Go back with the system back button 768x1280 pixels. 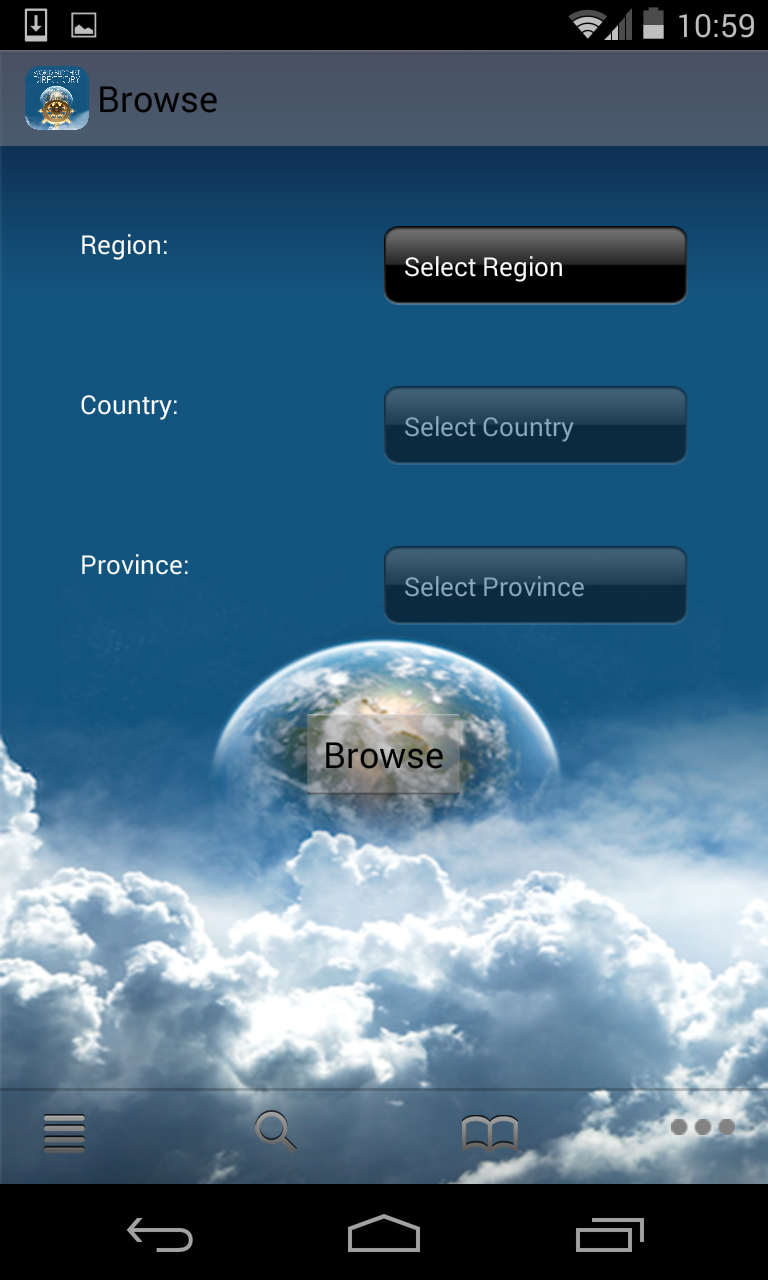[x=160, y=1236]
